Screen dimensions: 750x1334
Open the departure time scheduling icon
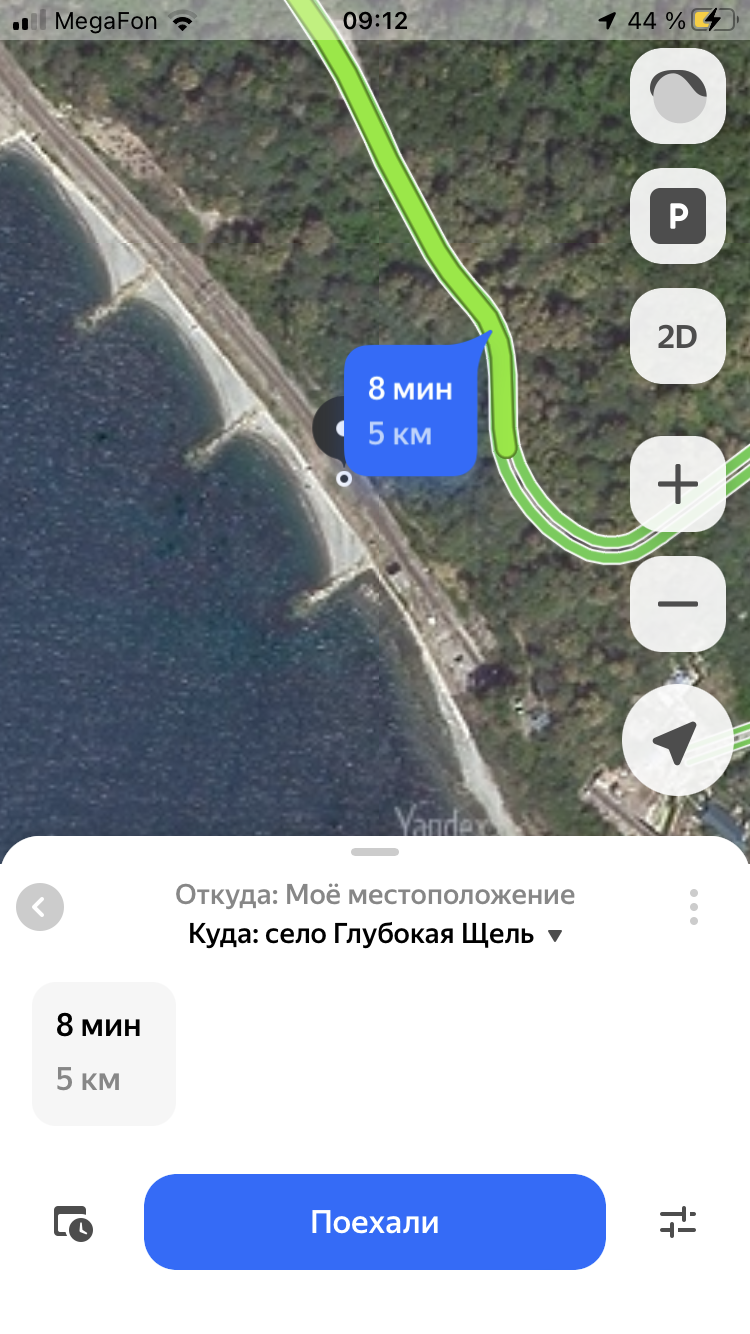tap(73, 1223)
